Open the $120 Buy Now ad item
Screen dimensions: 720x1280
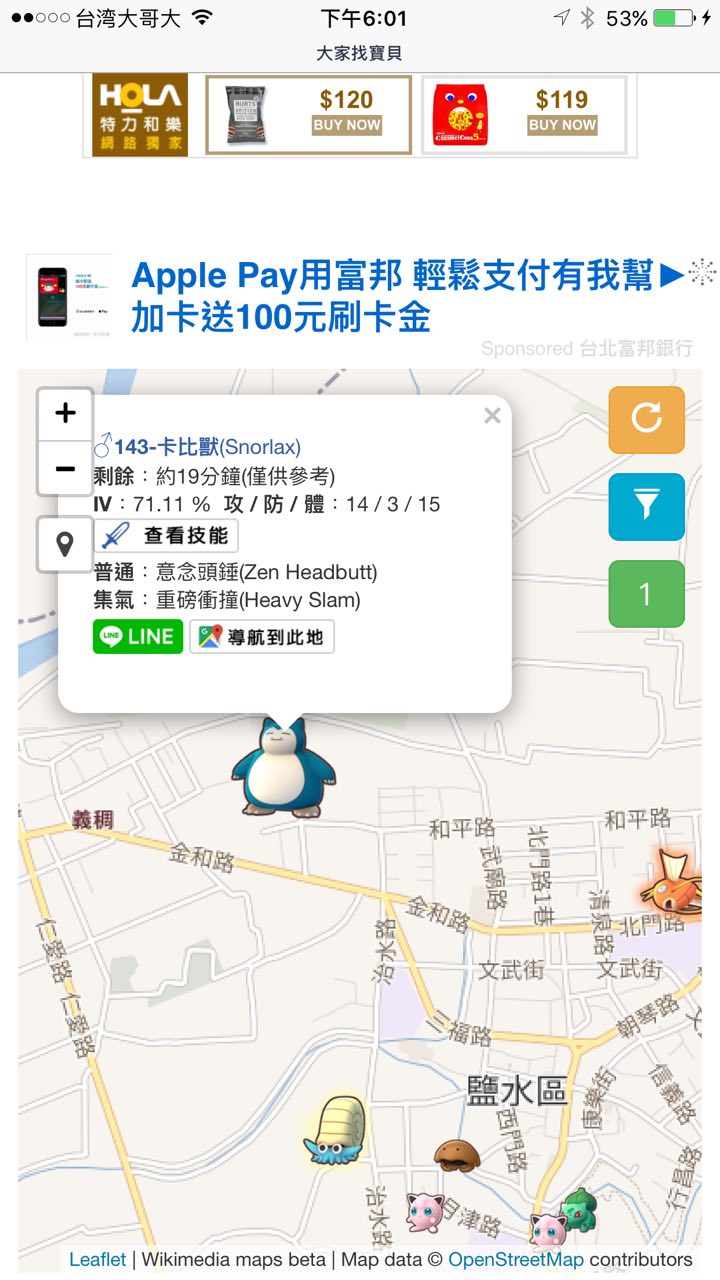tap(308, 115)
